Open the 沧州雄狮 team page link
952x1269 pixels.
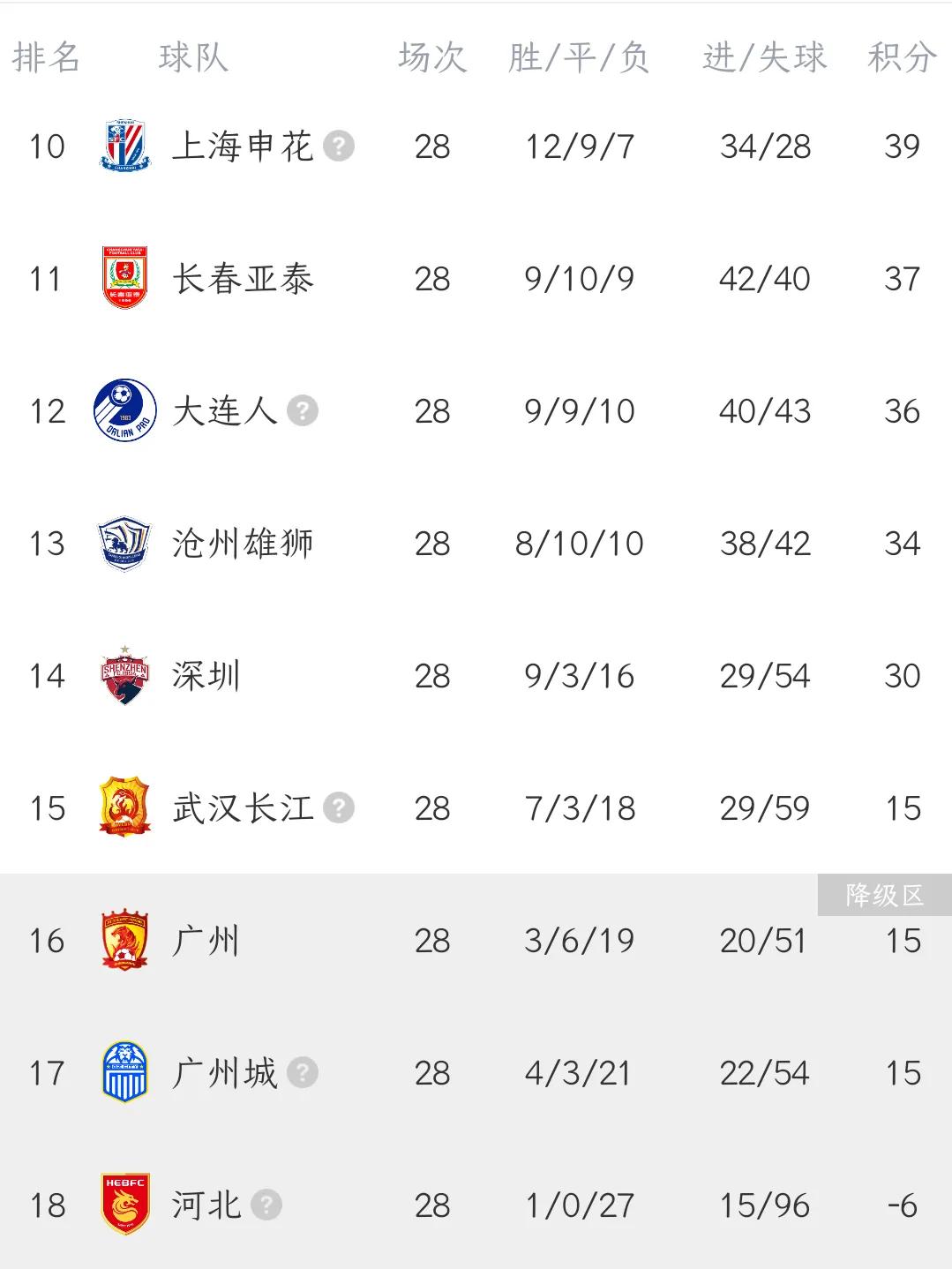tap(243, 544)
